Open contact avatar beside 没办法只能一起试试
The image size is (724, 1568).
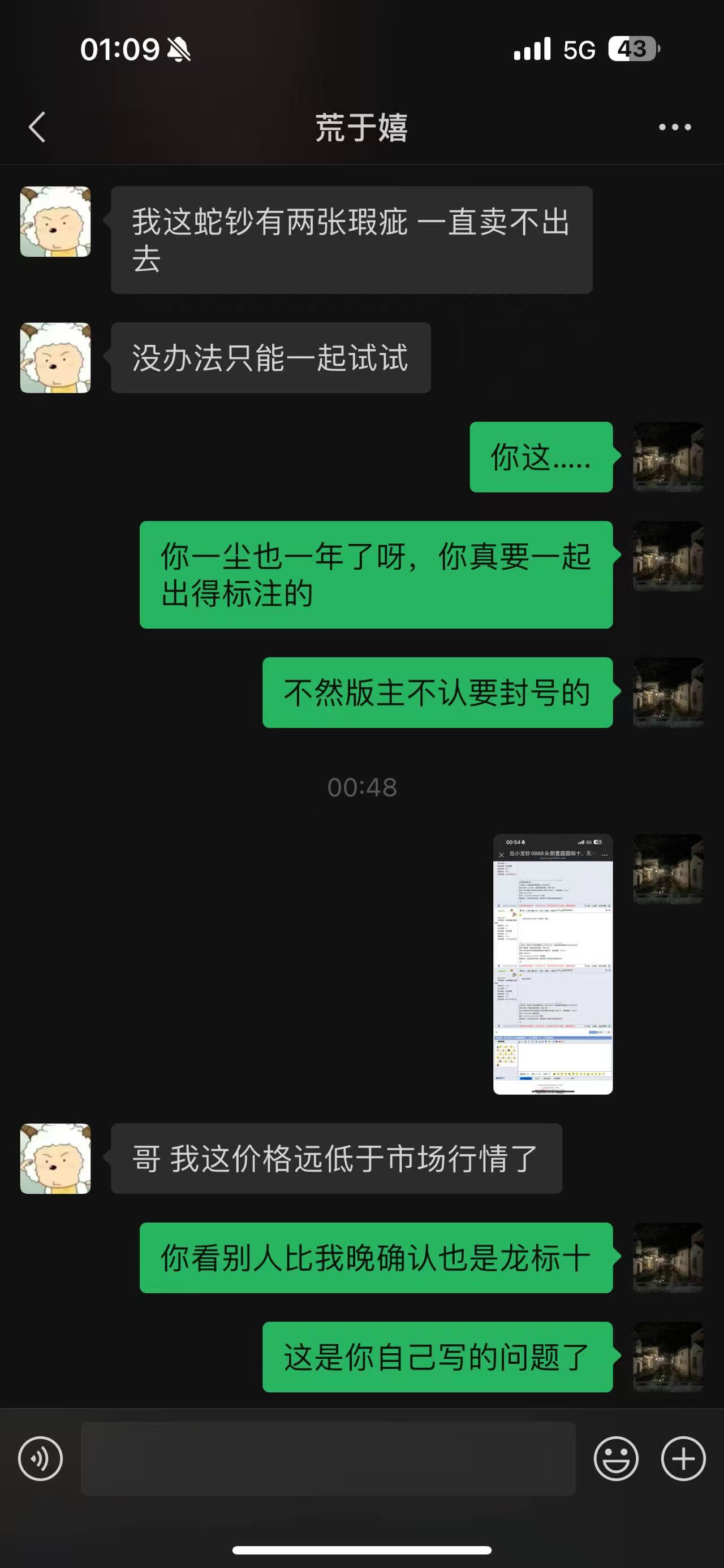click(55, 358)
